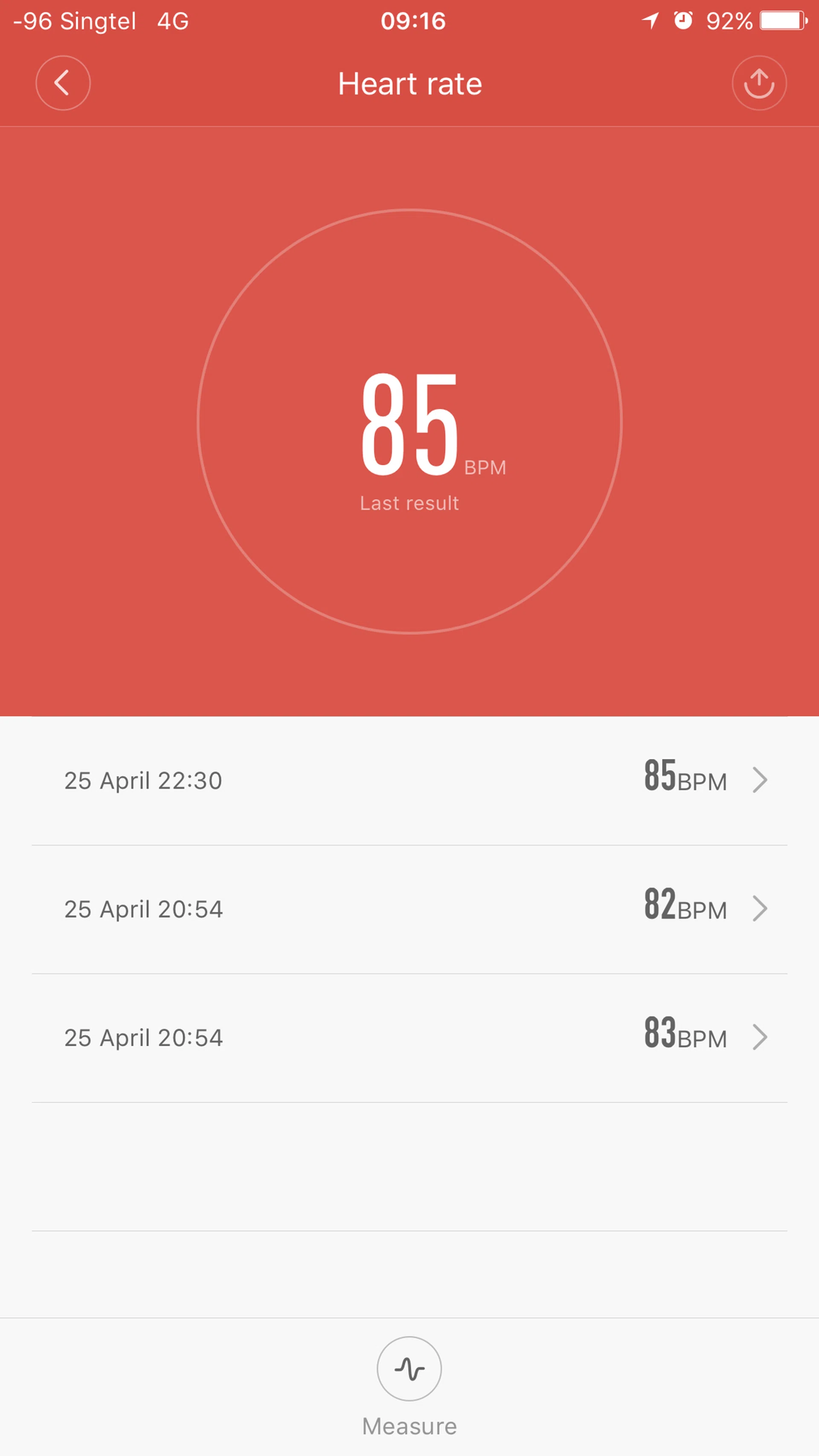This screenshot has width=819, height=1456.
Task: Open the 25 April 22:30 reading
Action: [x=409, y=780]
